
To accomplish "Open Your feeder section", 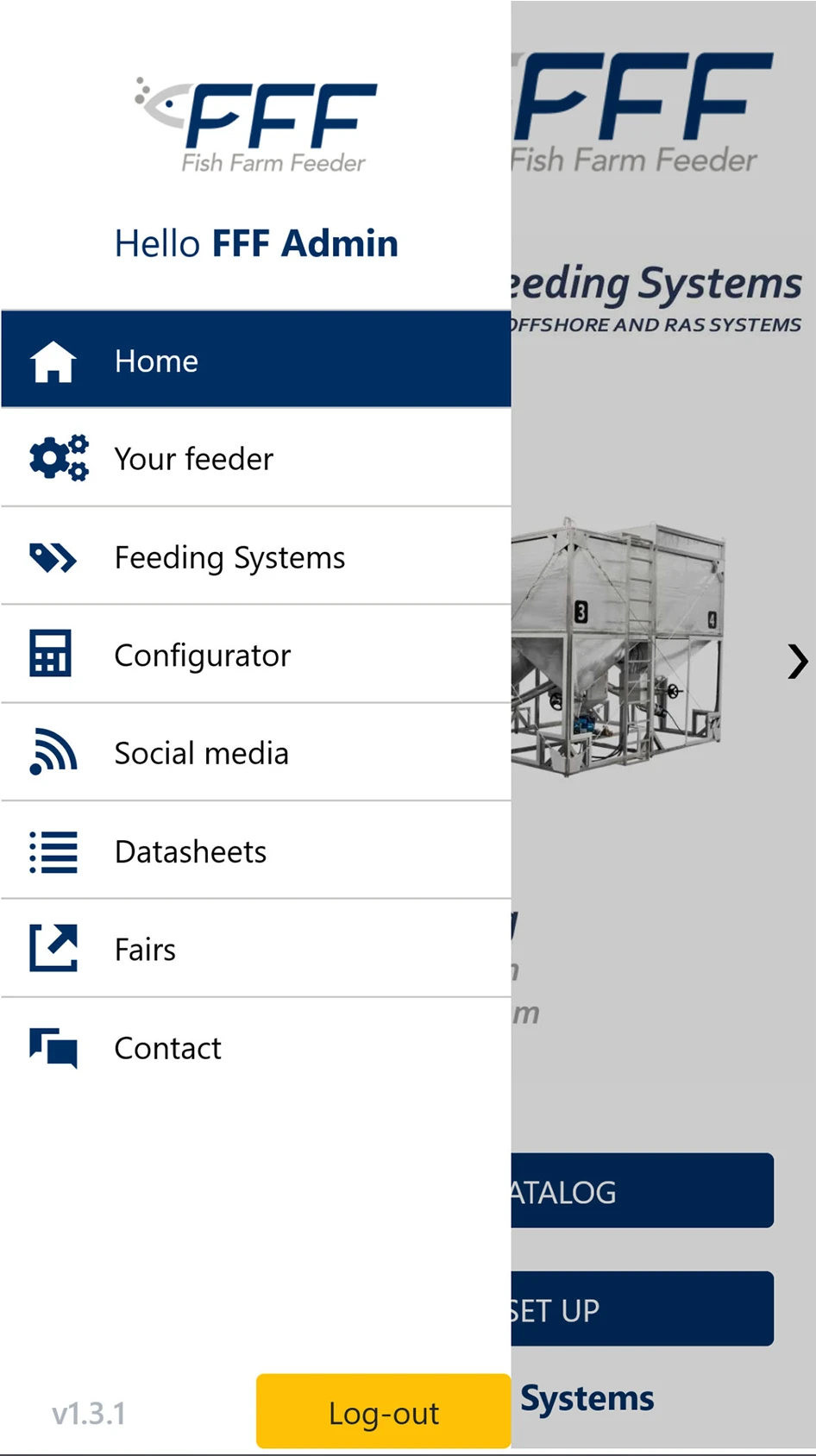I will [x=255, y=459].
